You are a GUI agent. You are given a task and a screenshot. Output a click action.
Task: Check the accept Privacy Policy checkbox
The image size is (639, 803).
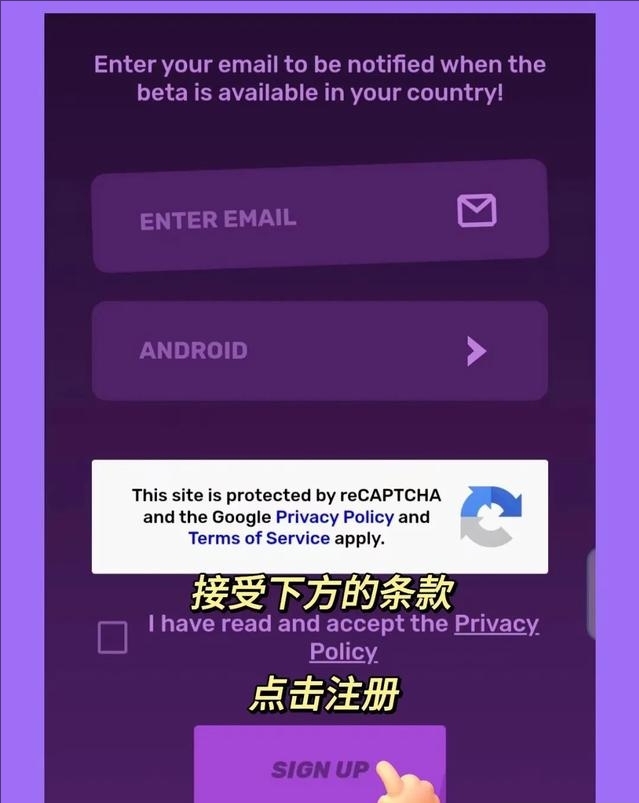[112, 637]
